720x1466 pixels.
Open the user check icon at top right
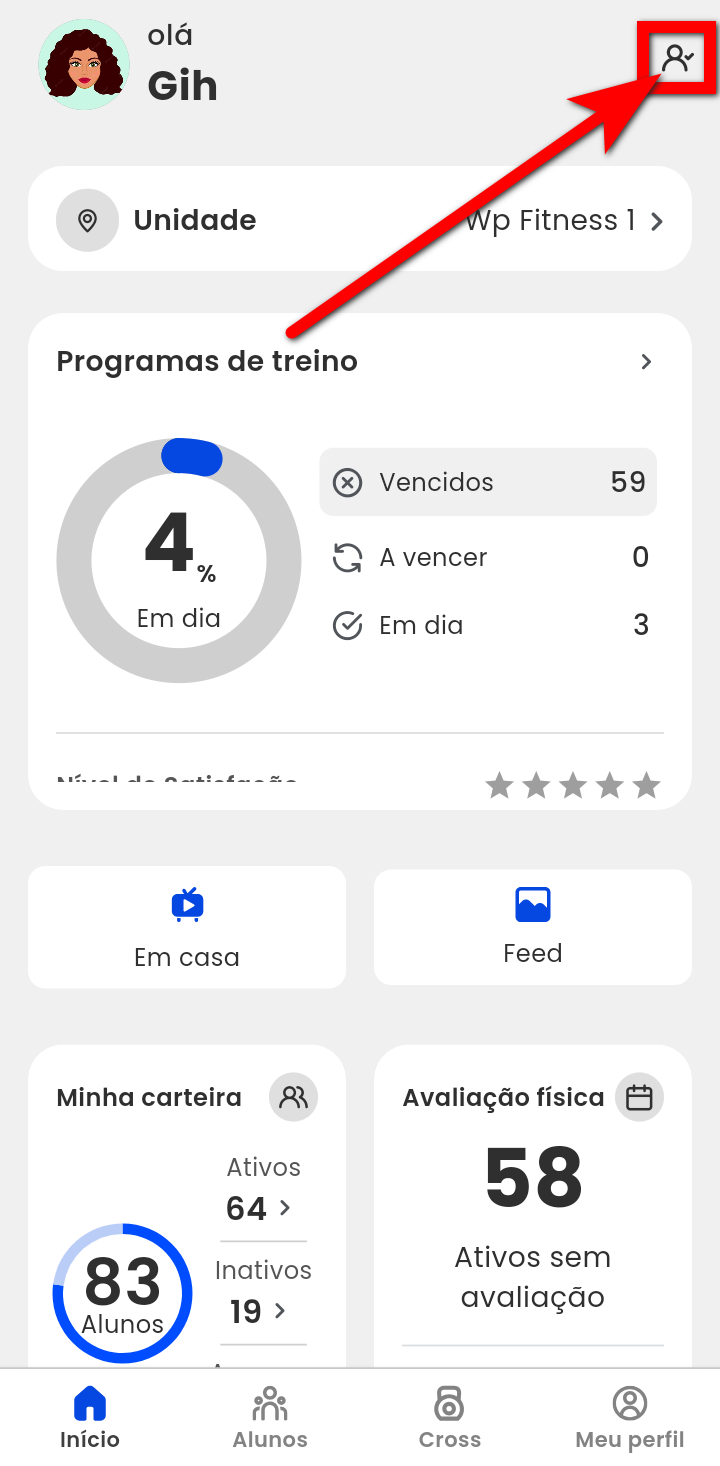[x=678, y=59]
